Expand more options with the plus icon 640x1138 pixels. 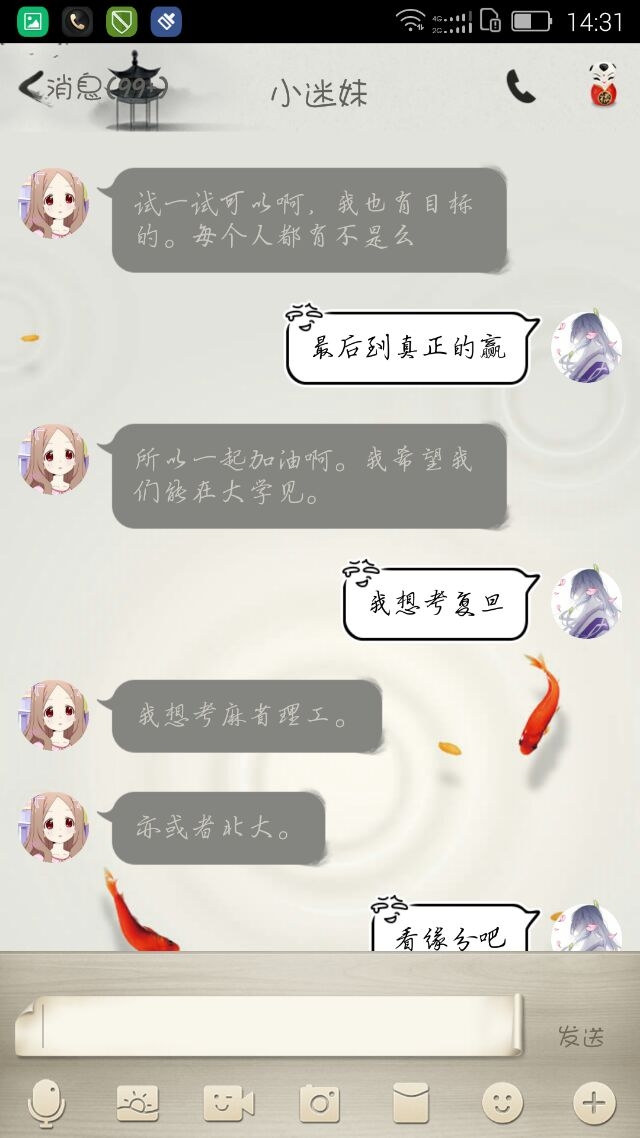click(x=594, y=1103)
